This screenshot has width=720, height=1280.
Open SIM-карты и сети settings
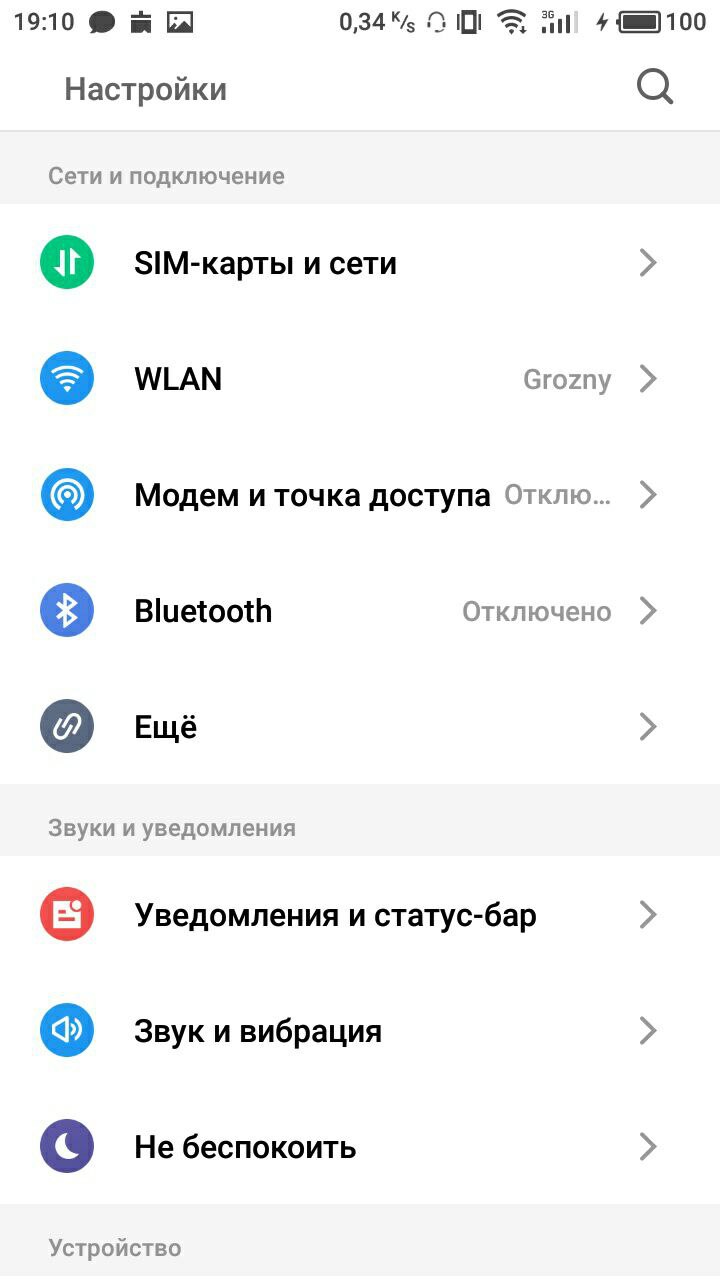click(360, 263)
